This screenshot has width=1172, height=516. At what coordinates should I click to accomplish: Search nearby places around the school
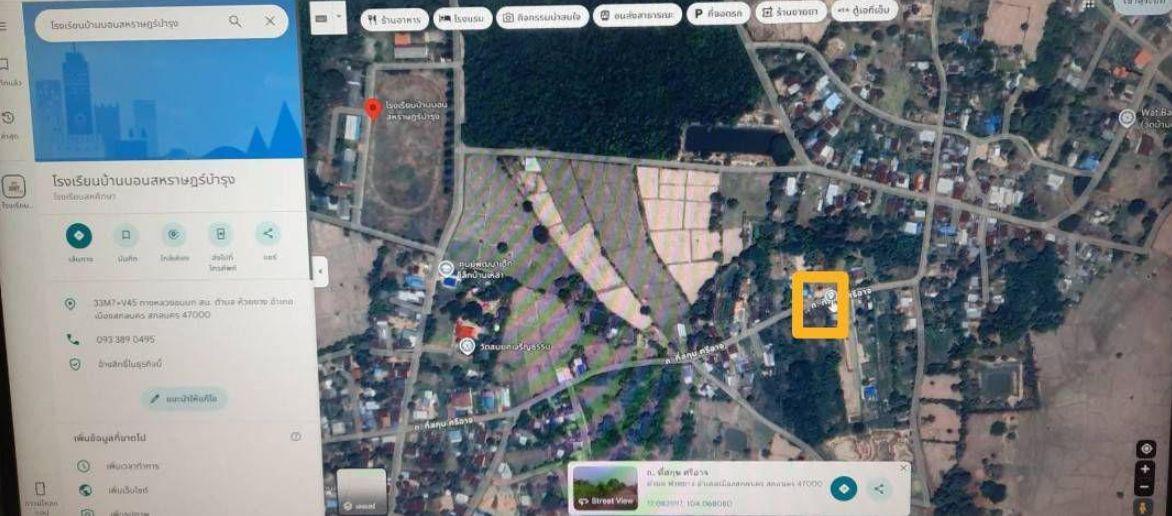[173, 235]
